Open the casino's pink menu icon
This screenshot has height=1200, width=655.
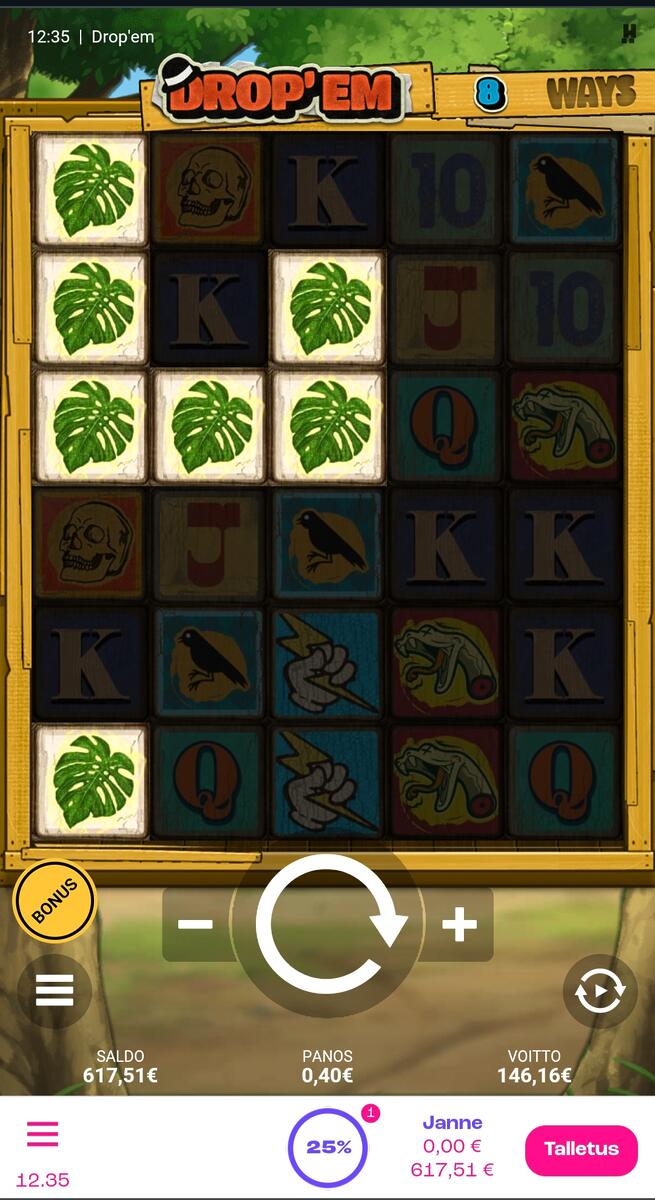click(x=42, y=1133)
